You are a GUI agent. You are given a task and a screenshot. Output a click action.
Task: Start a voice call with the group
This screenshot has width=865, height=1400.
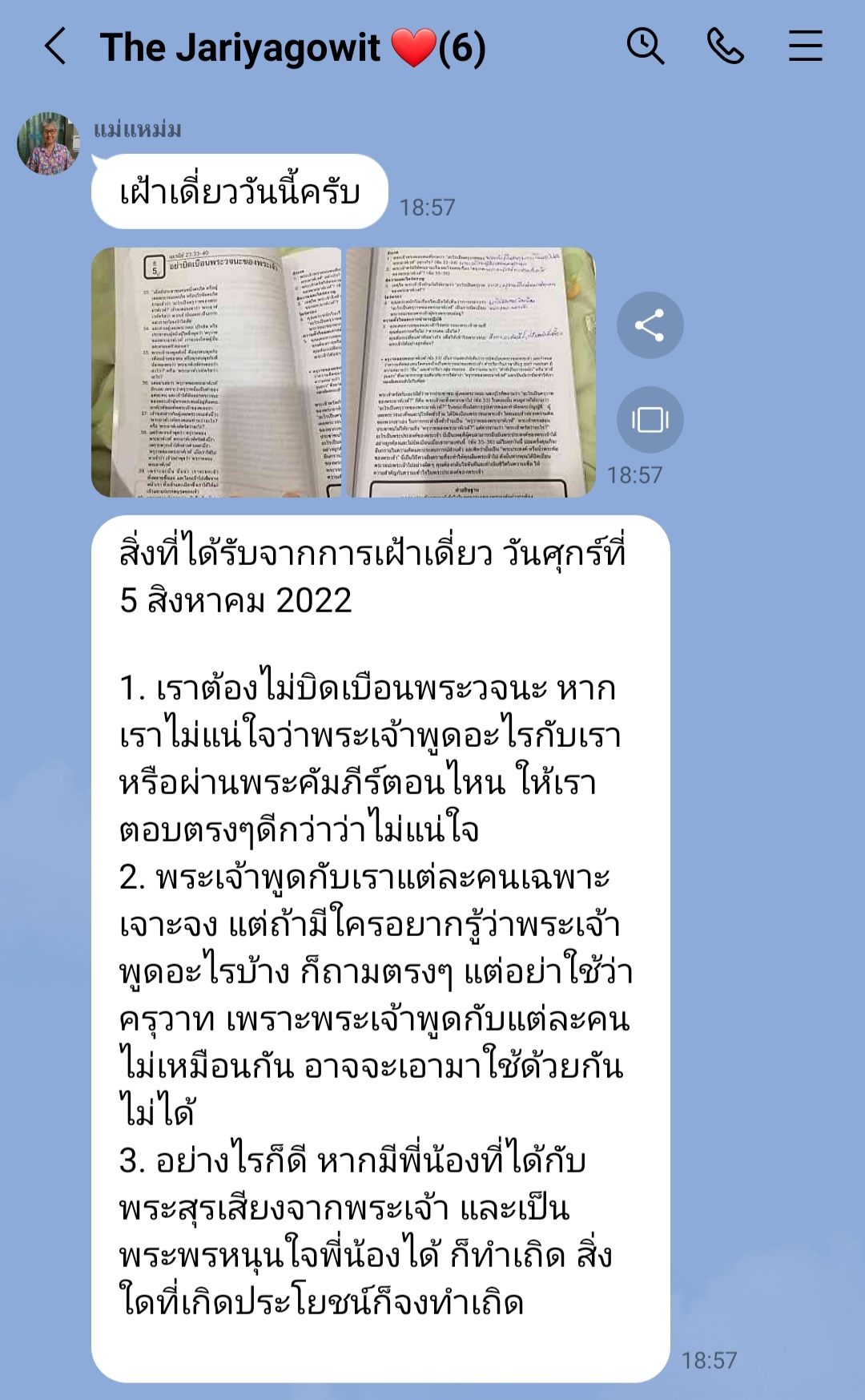(x=726, y=46)
